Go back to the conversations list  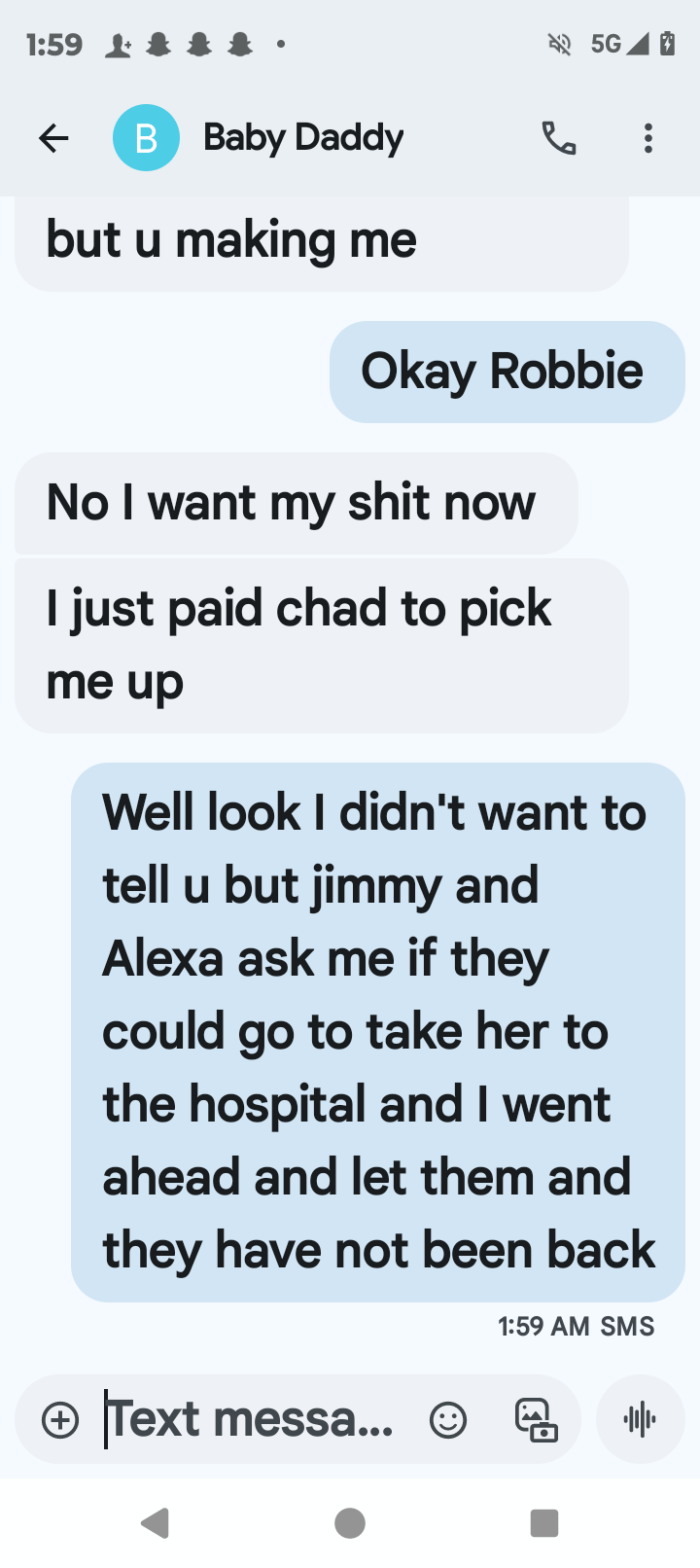[x=53, y=139]
